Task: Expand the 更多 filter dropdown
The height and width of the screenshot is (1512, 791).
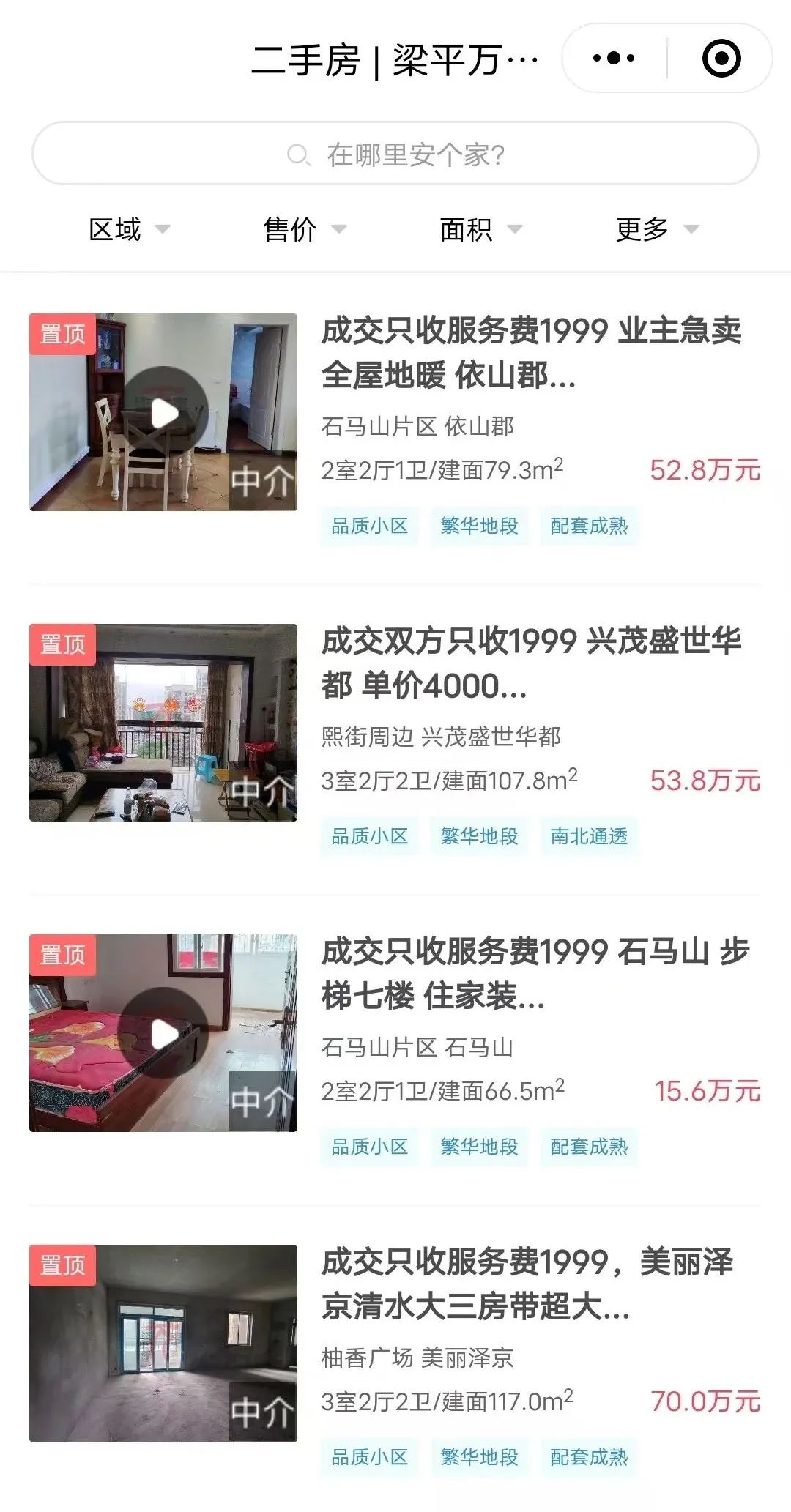Action: (x=657, y=229)
